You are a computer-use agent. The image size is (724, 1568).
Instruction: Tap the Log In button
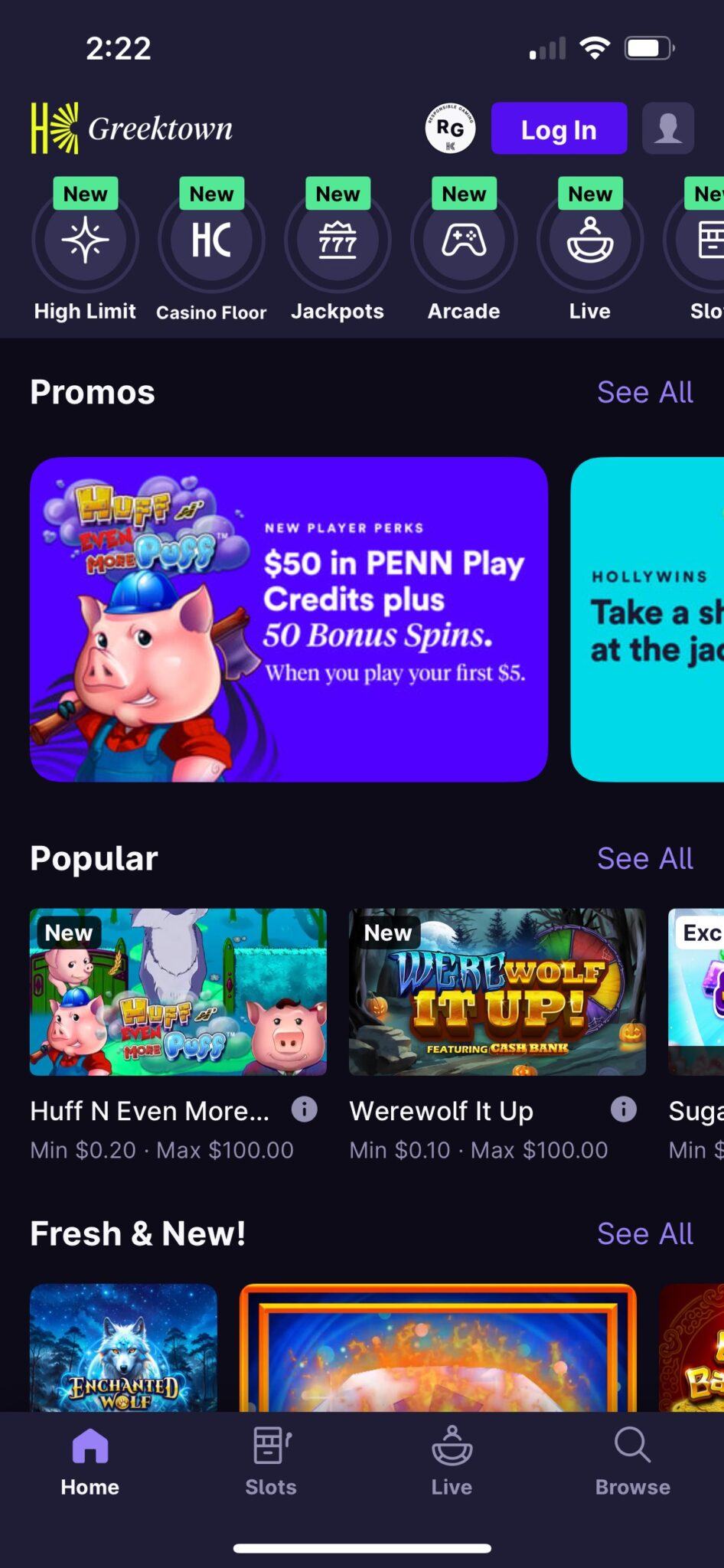pos(559,129)
